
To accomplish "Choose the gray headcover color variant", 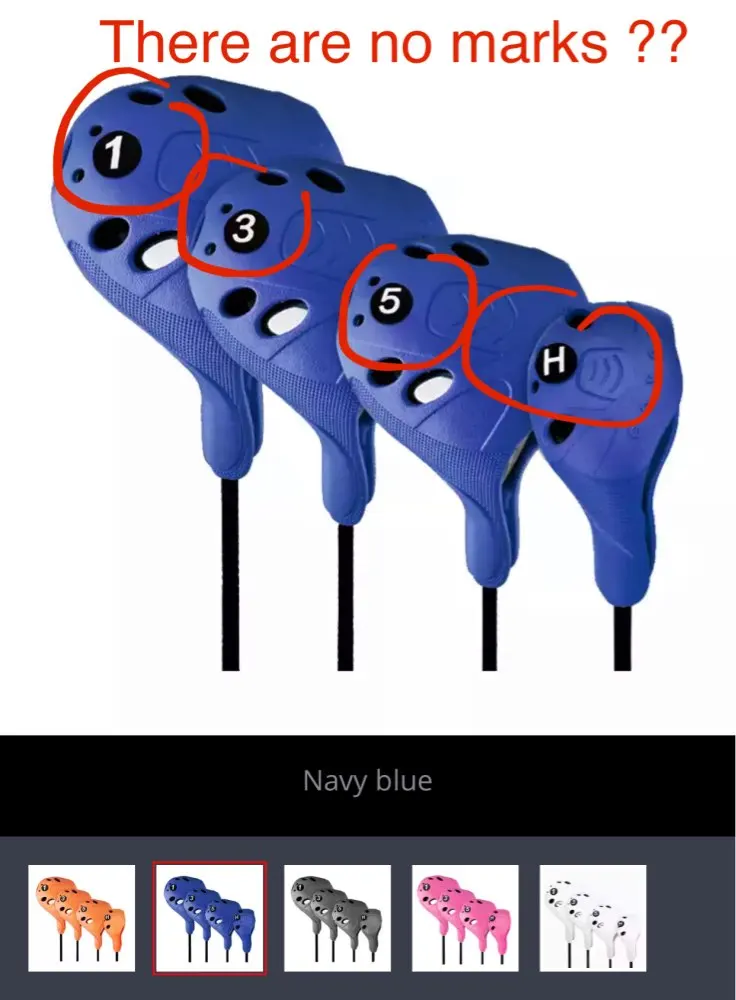I will pyautogui.click(x=337, y=918).
